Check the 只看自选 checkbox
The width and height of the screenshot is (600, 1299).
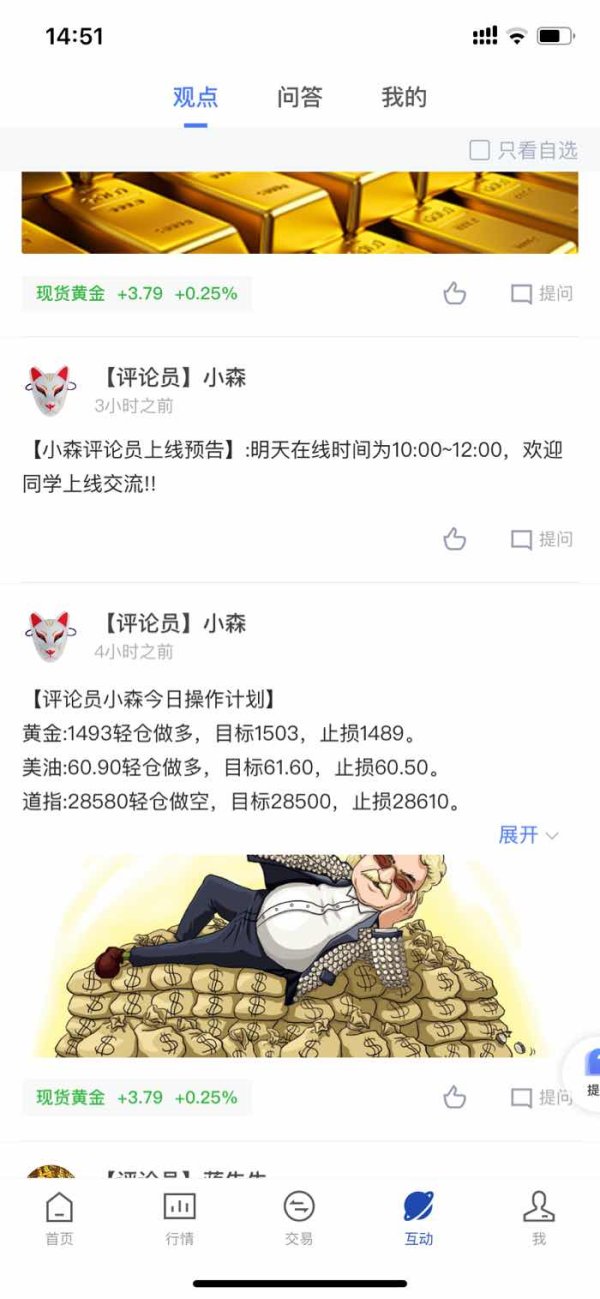[x=523, y=151]
